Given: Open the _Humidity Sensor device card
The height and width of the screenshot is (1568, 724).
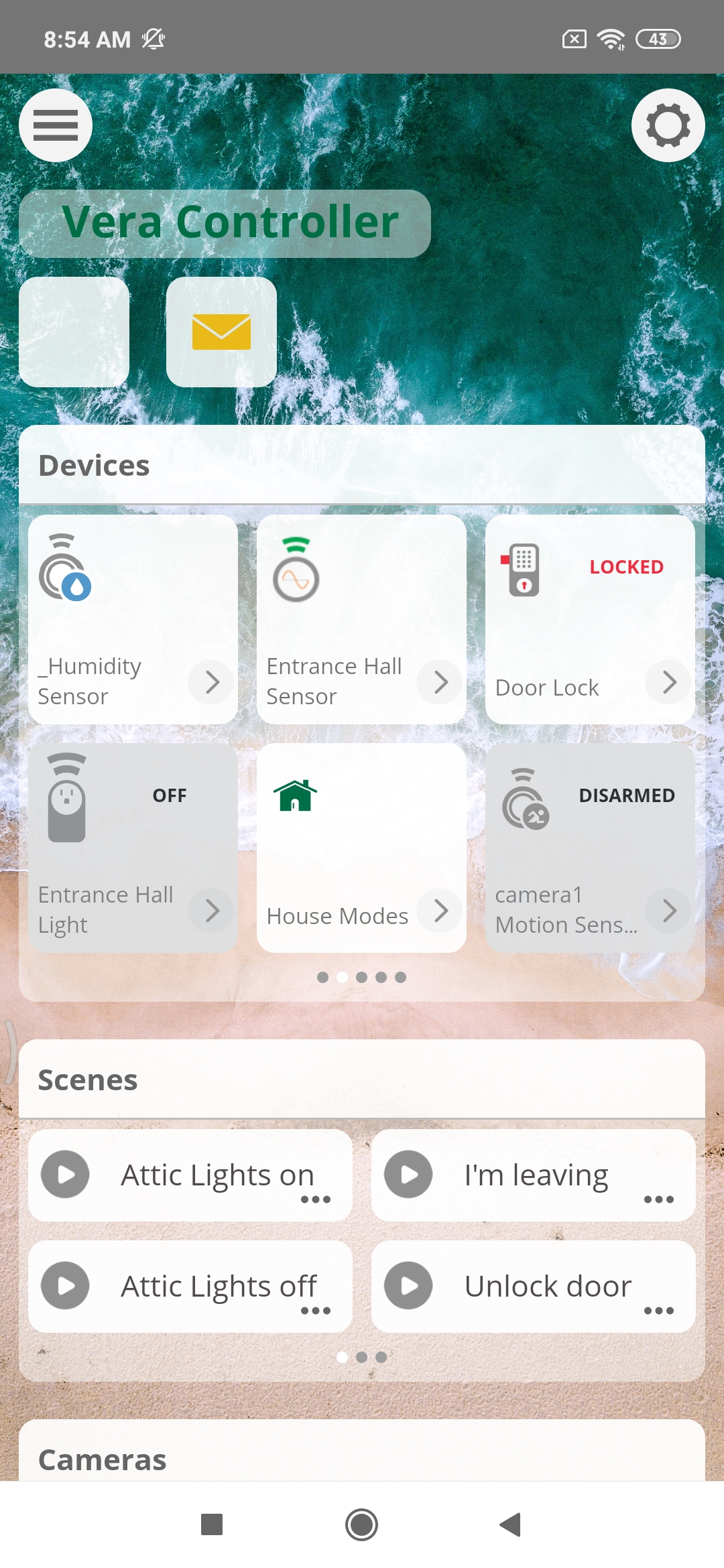Looking at the screenshot, I should [133, 619].
